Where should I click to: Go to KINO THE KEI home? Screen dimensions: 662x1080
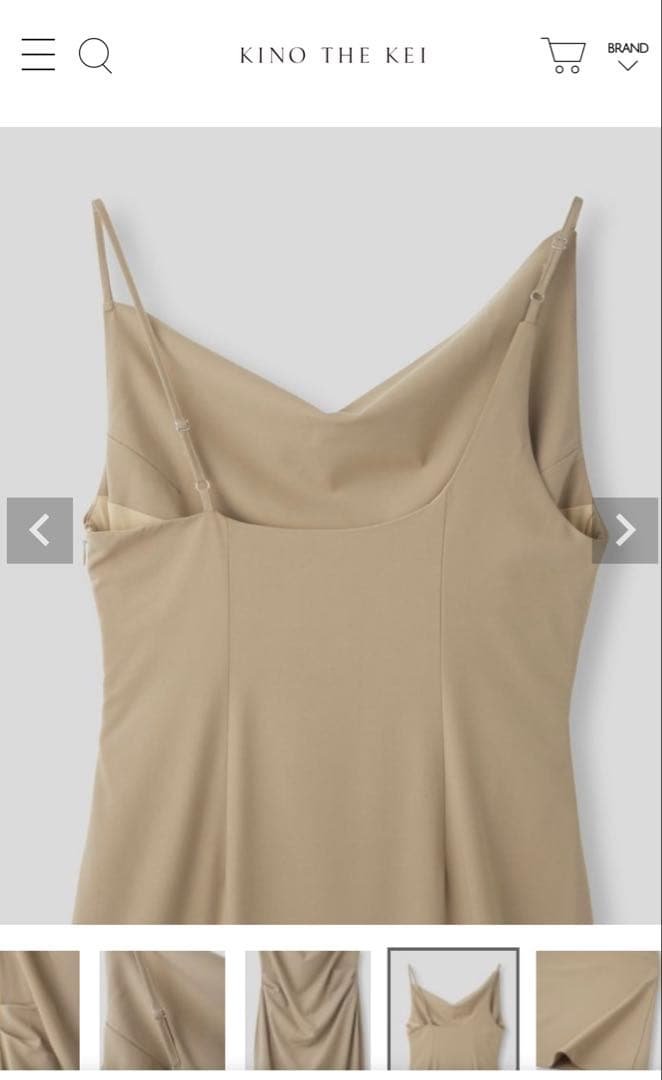click(333, 56)
